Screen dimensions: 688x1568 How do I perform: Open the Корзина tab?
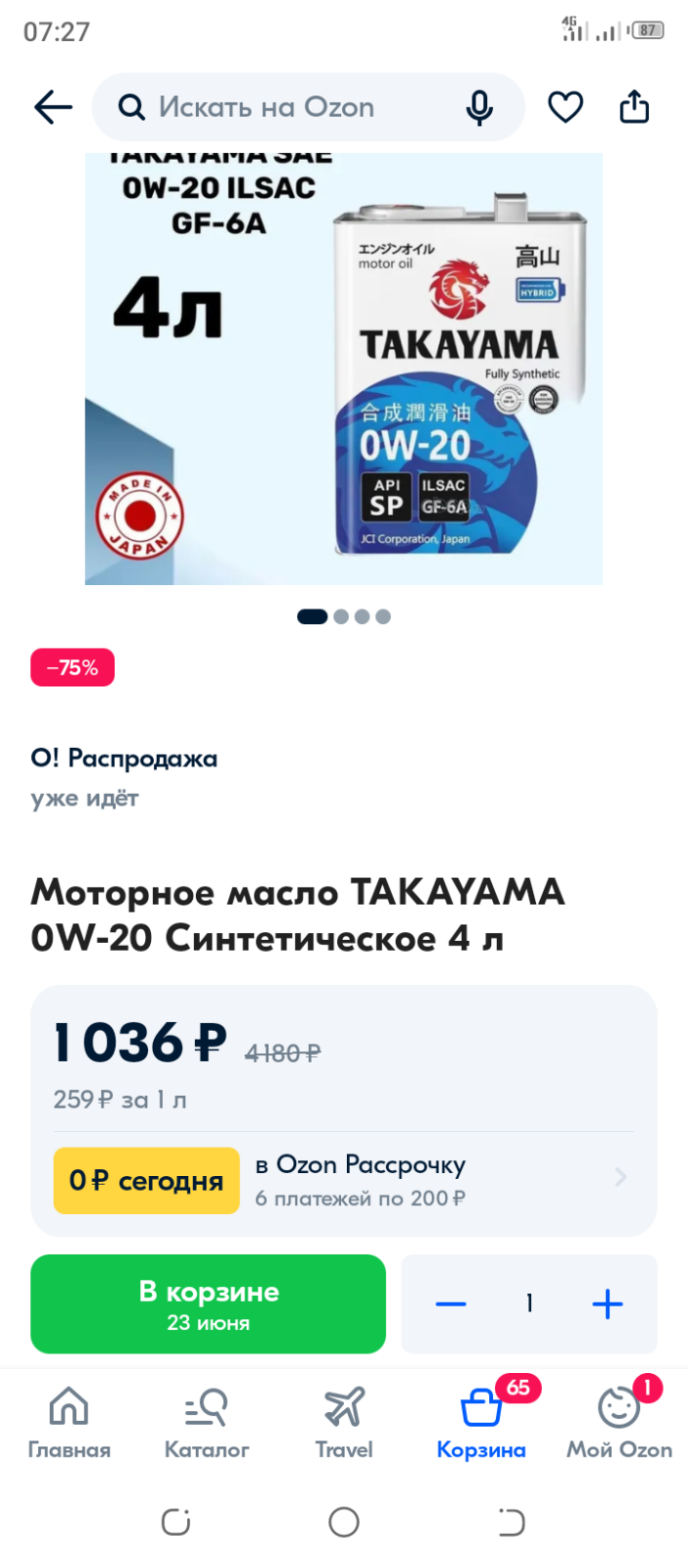click(481, 1424)
